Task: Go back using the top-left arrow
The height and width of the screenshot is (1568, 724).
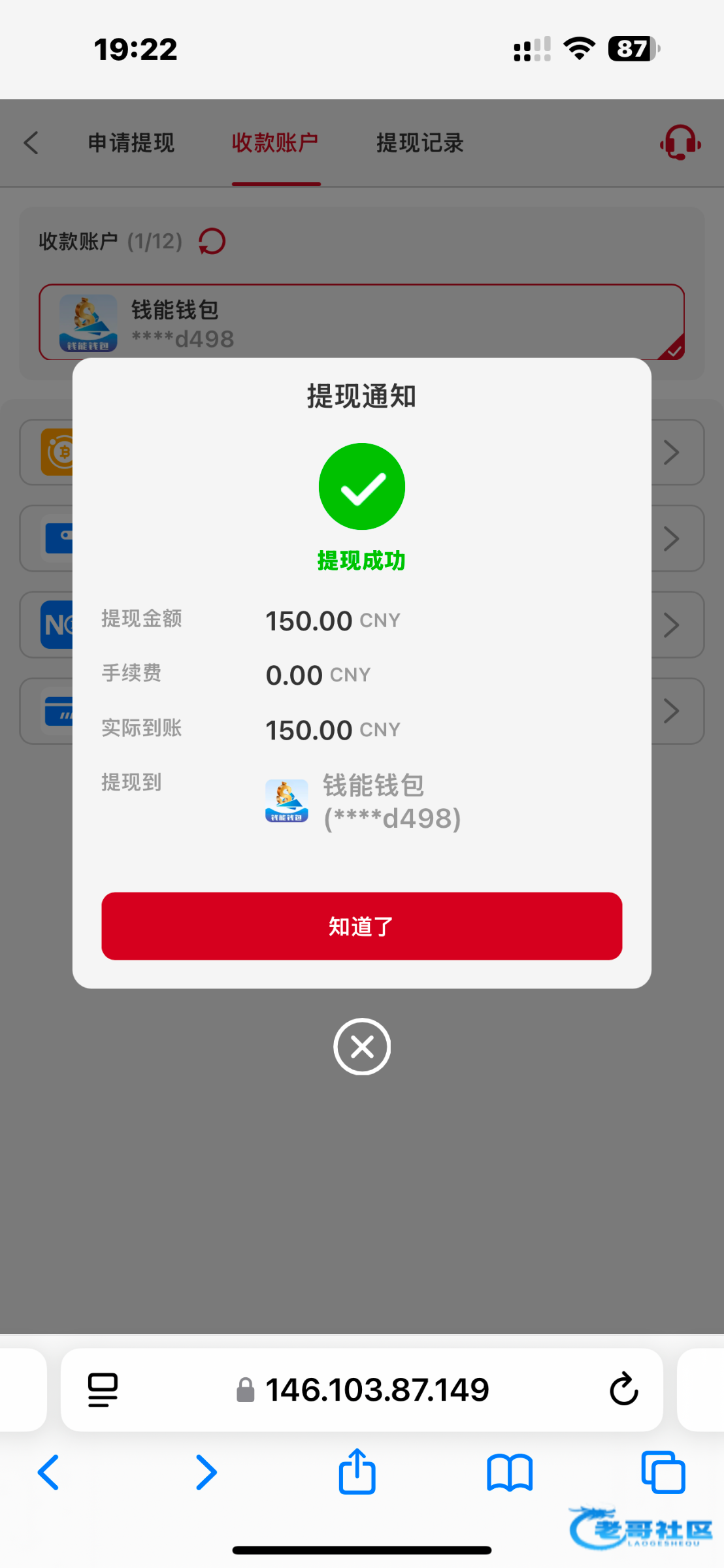Action: (31, 142)
